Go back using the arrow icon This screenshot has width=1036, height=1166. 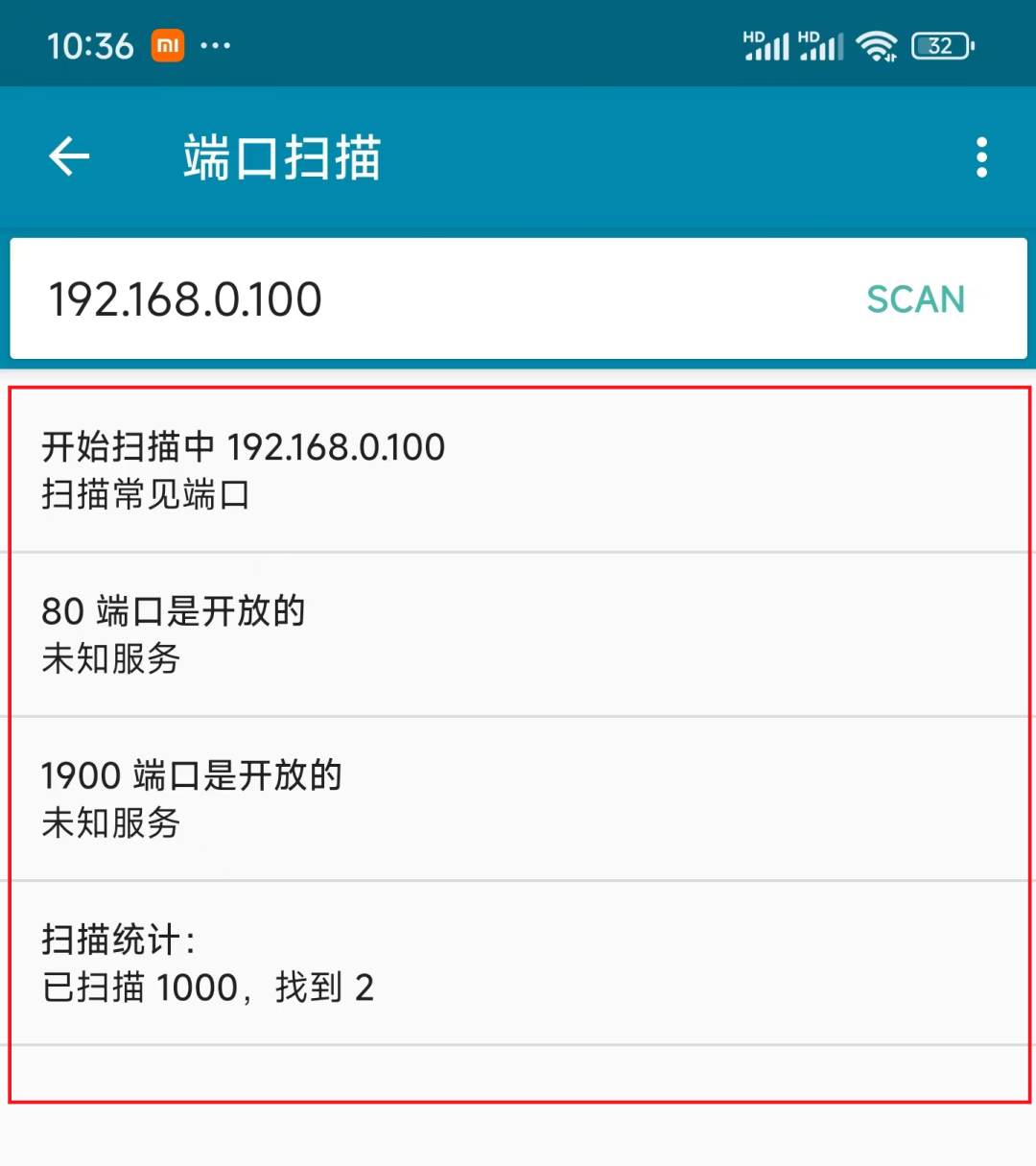click(x=69, y=156)
